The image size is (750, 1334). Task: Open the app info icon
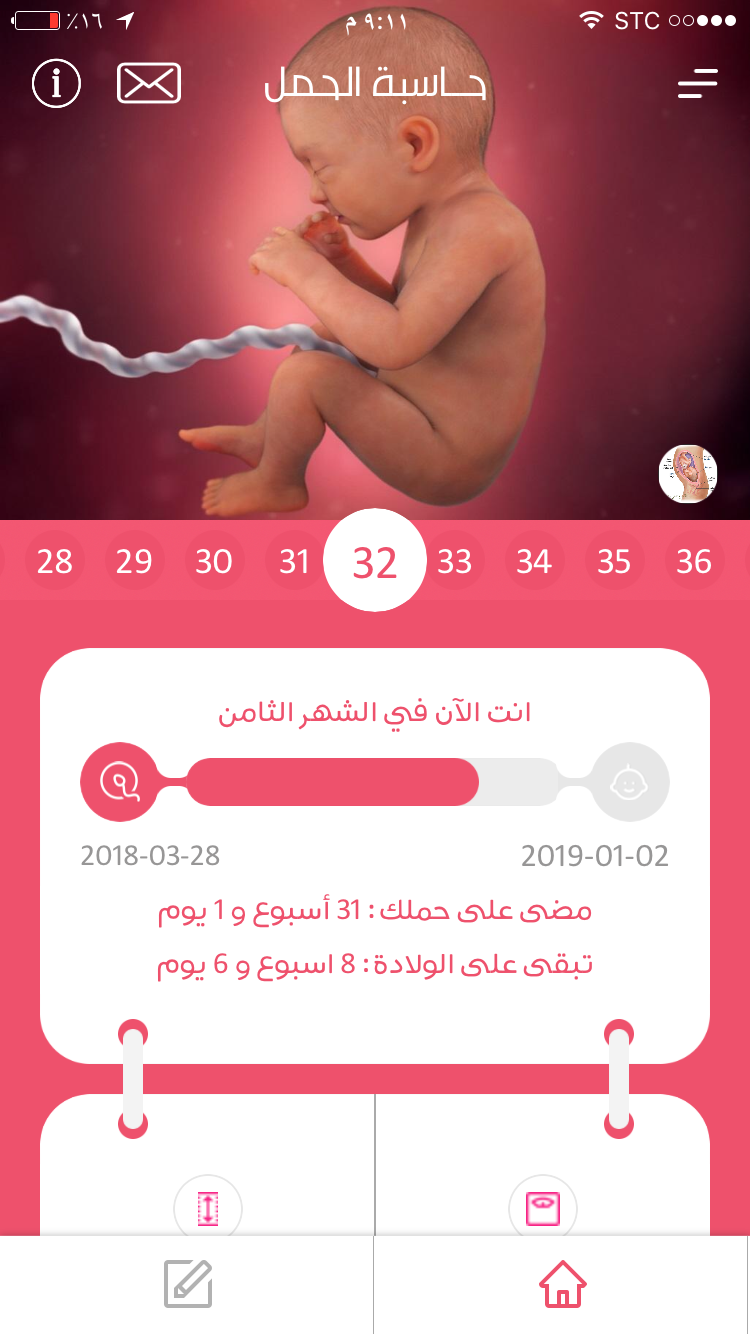click(x=57, y=83)
